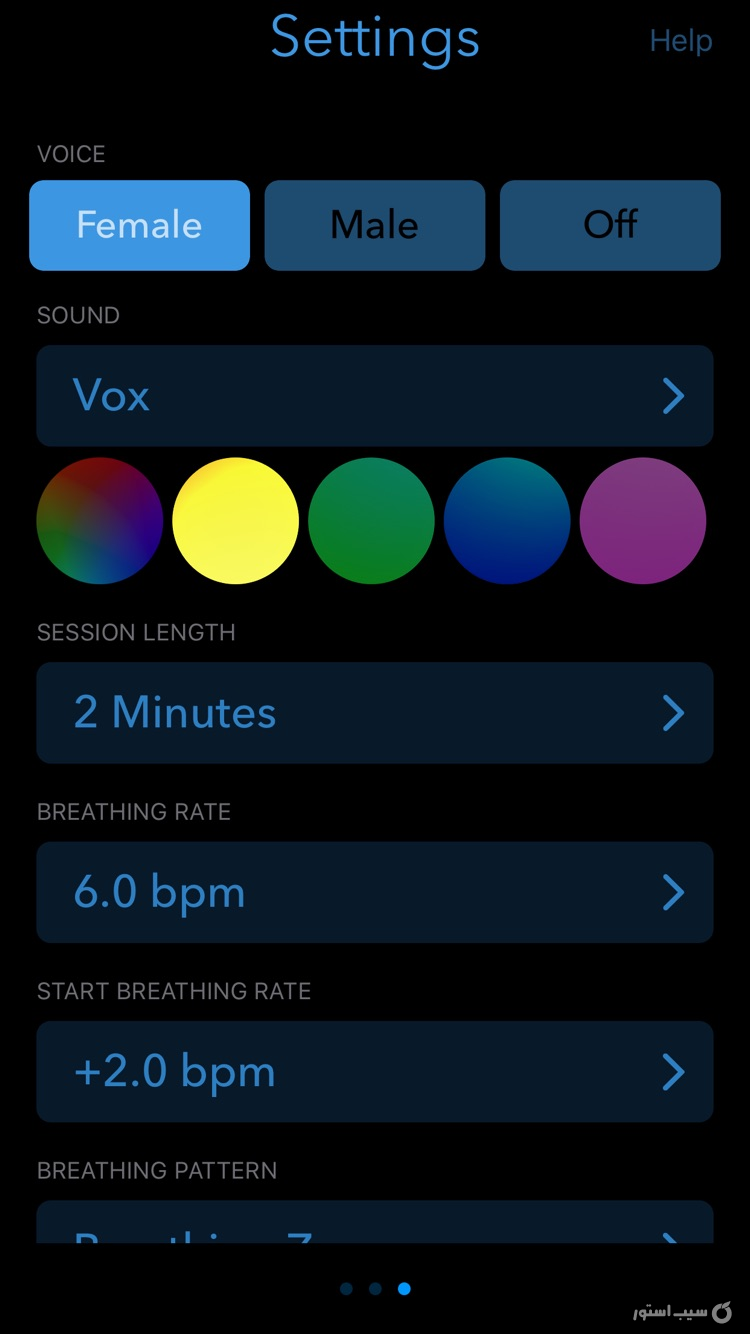The width and height of the screenshot is (750, 1334).
Task: Expand the 2 Minutes session setting
Action: click(x=674, y=712)
